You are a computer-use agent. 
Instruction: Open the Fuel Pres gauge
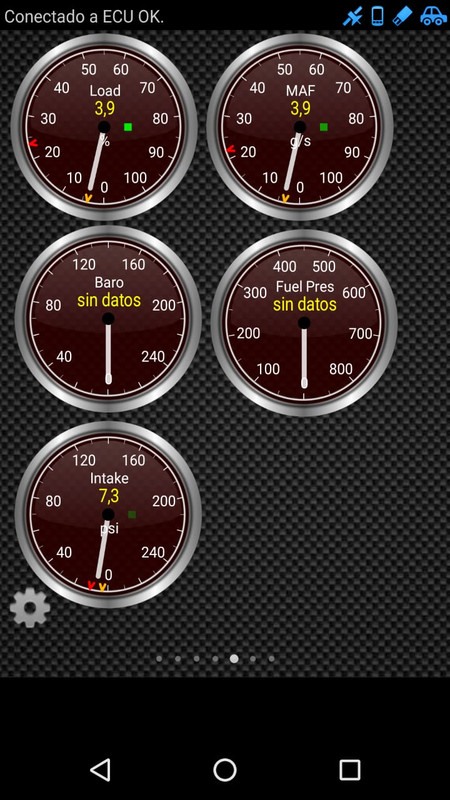tap(304, 323)
